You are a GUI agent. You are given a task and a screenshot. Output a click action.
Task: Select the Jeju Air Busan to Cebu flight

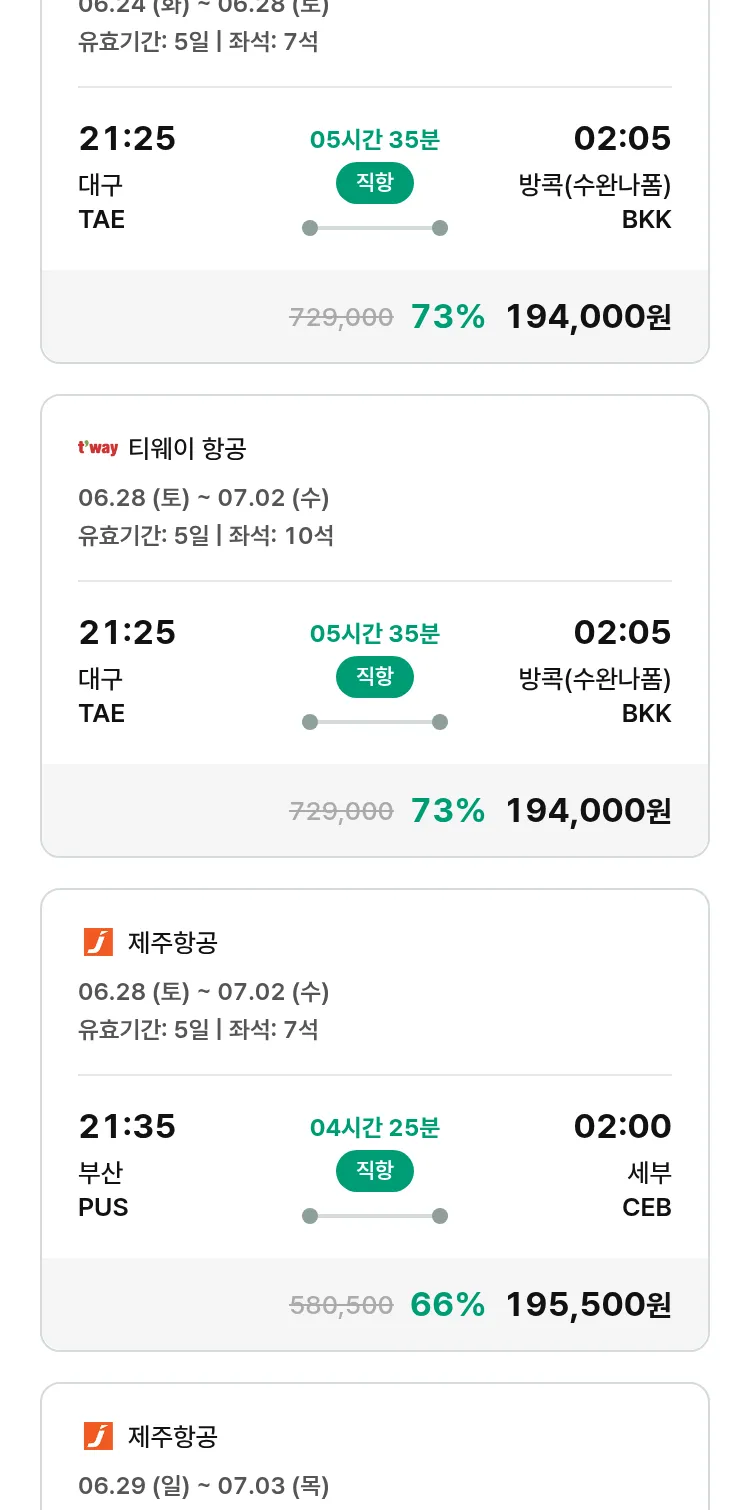375,1120
